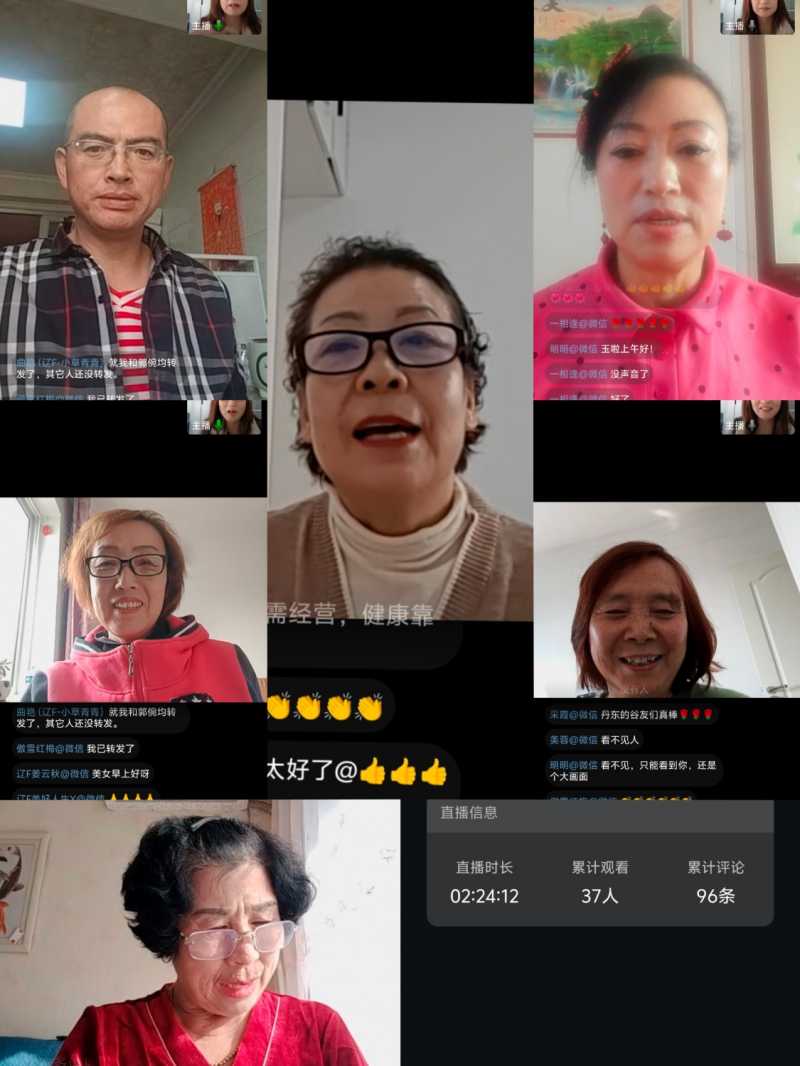Tap the 主播 label on the bottom-left video tile
Image resolution: width=800 pixels, height=1066 pixels.
coord(200,424)
